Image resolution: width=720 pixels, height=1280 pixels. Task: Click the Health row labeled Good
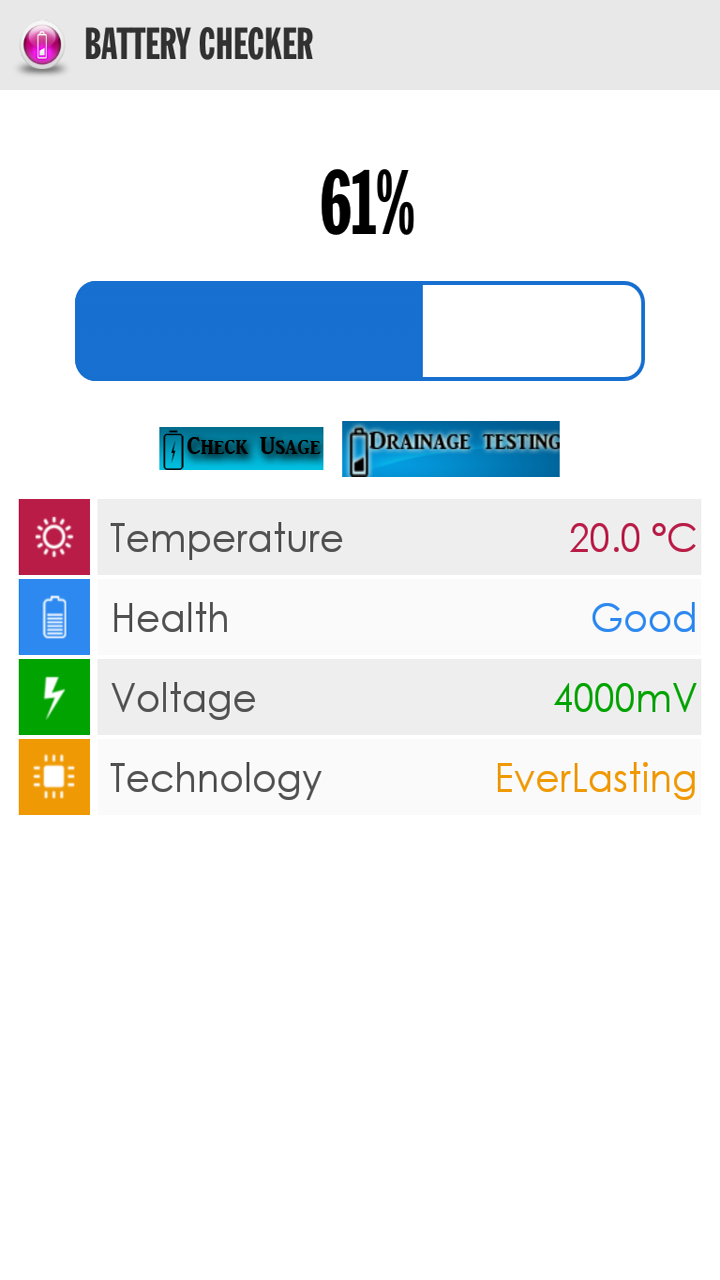[x=360, y=617]
